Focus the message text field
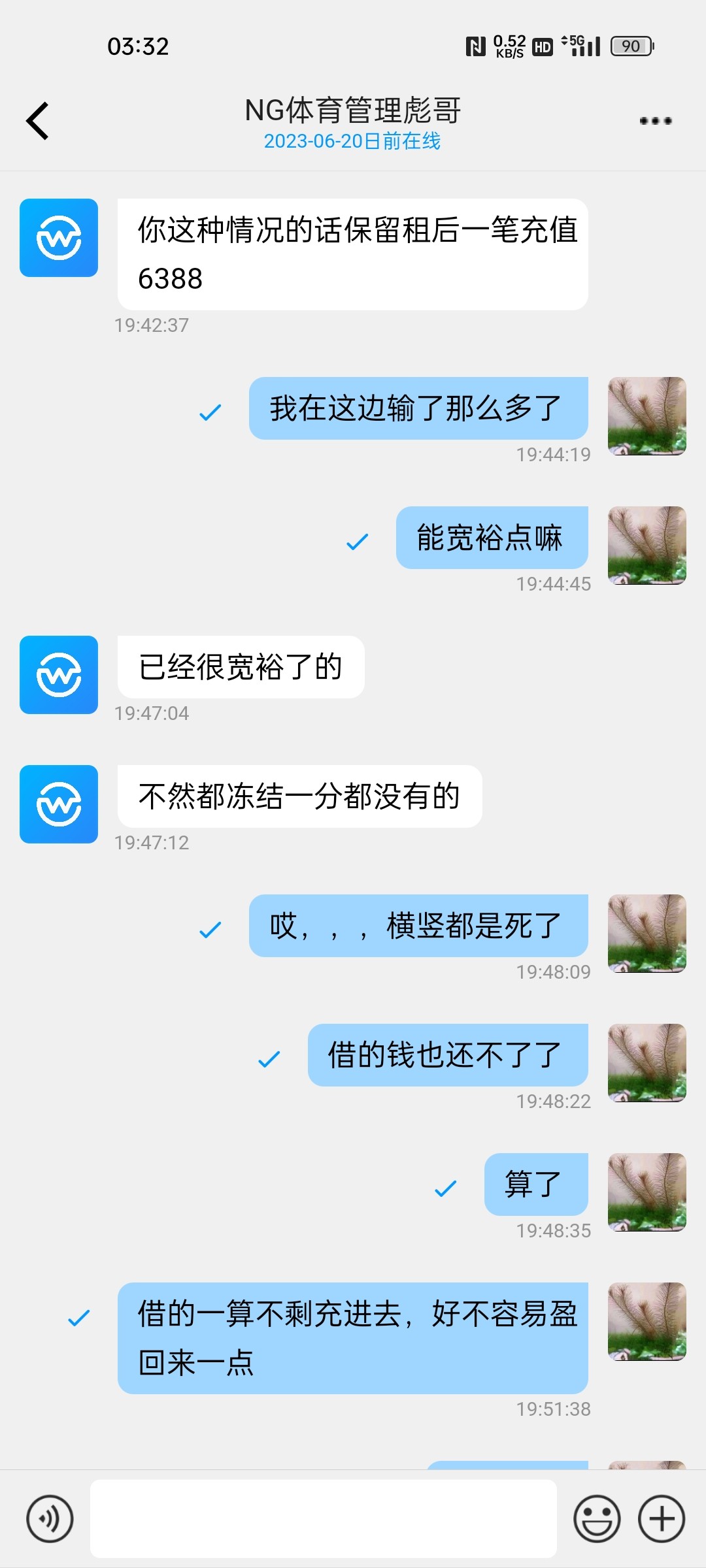Screen dimensions: 706x1568 [x=323, y=1518]
